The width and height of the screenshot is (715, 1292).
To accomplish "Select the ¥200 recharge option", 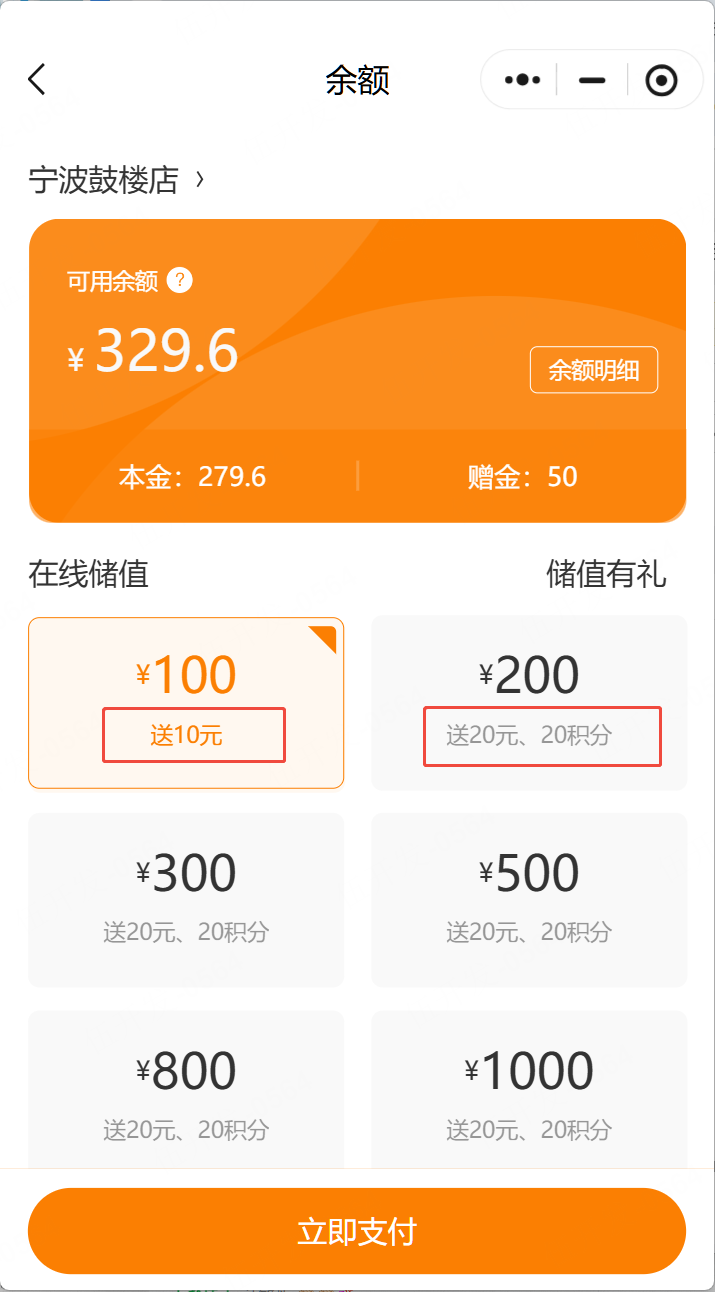I will pos(529,702).
